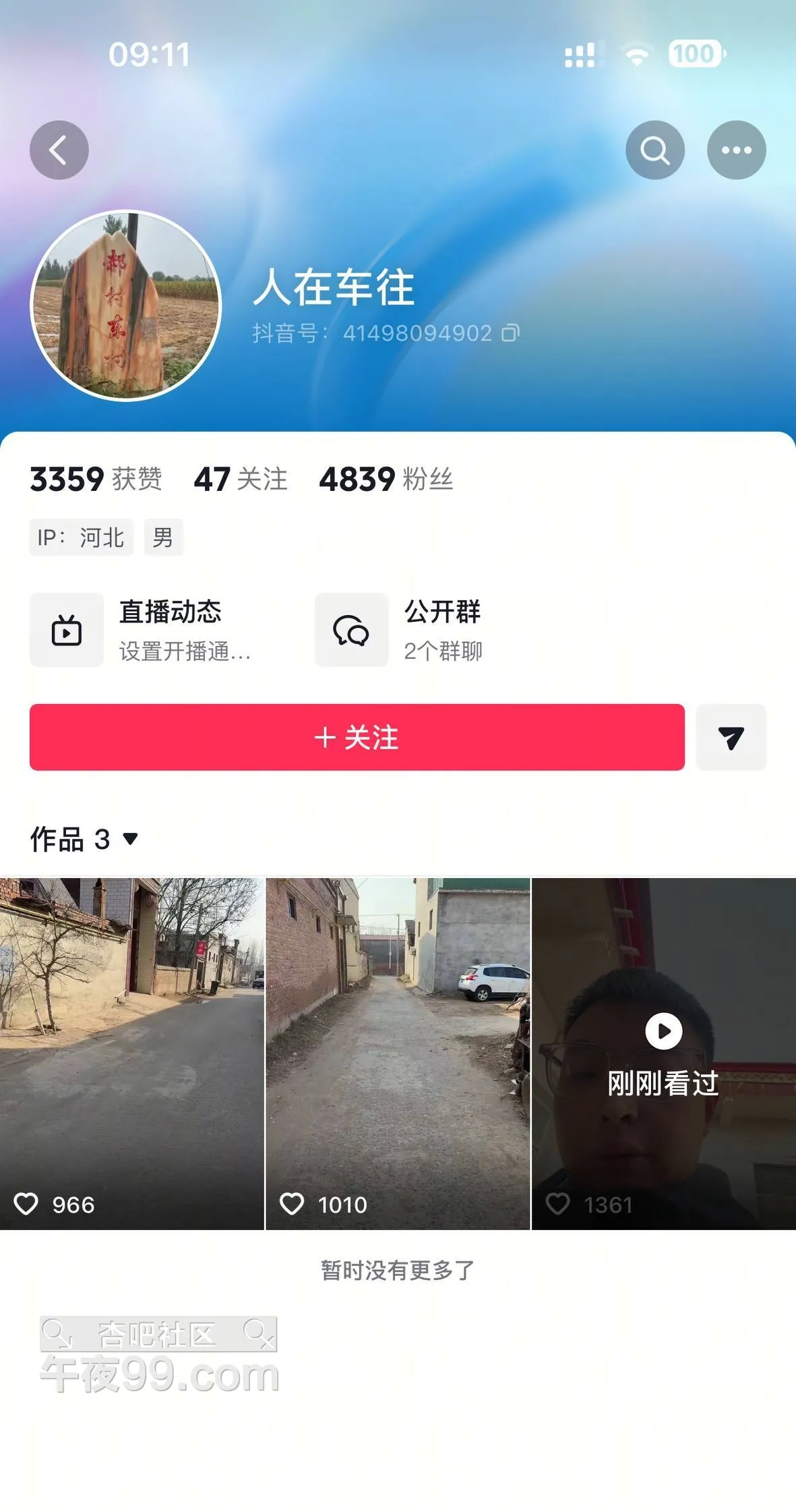Go back using the arrow button

click(59, 150)
